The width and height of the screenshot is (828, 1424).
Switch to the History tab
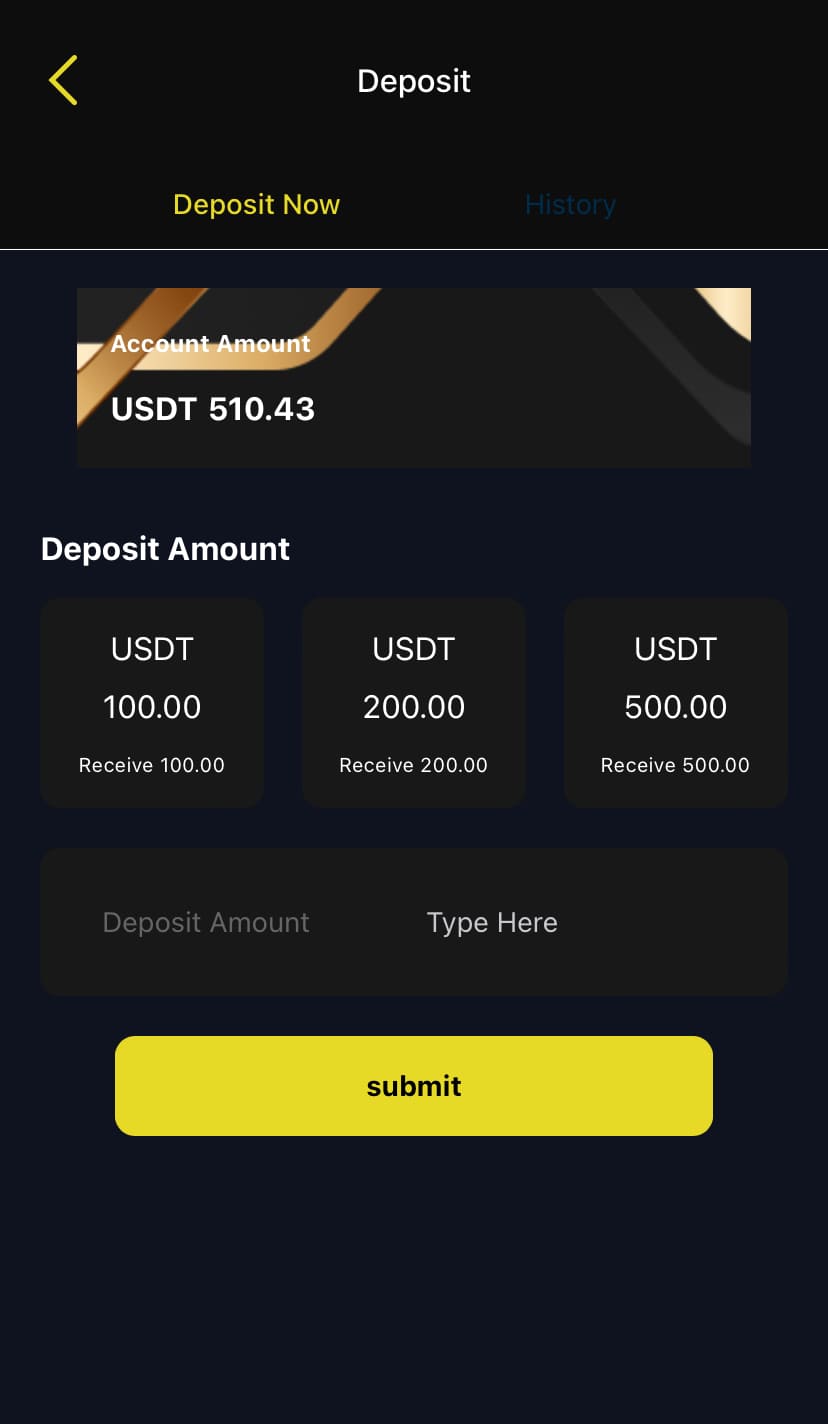pyautogui.click(x=570, y=205)
